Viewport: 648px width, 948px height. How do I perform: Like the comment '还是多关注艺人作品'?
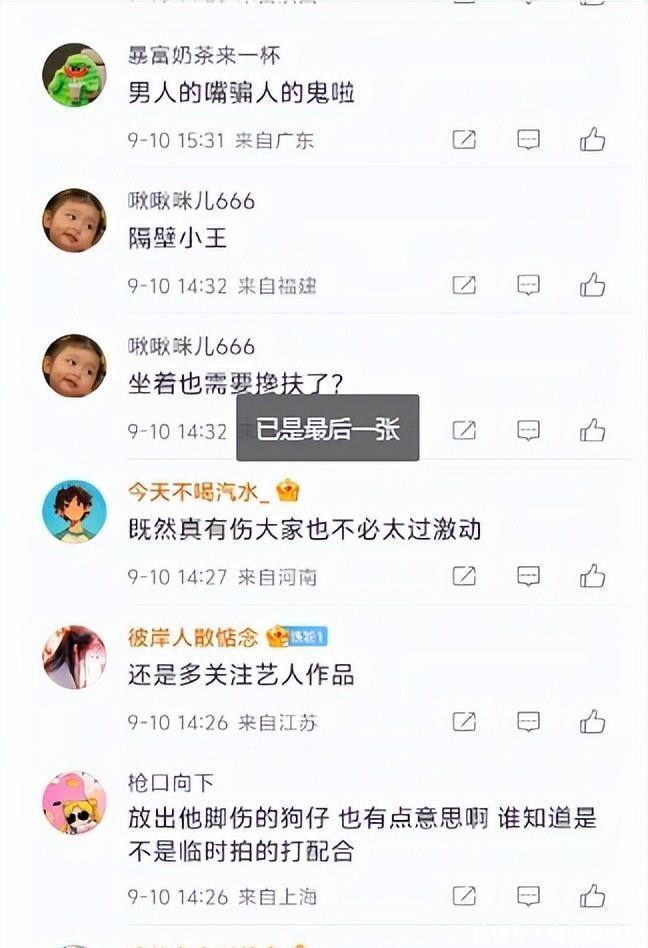click(x=592, y=721)
